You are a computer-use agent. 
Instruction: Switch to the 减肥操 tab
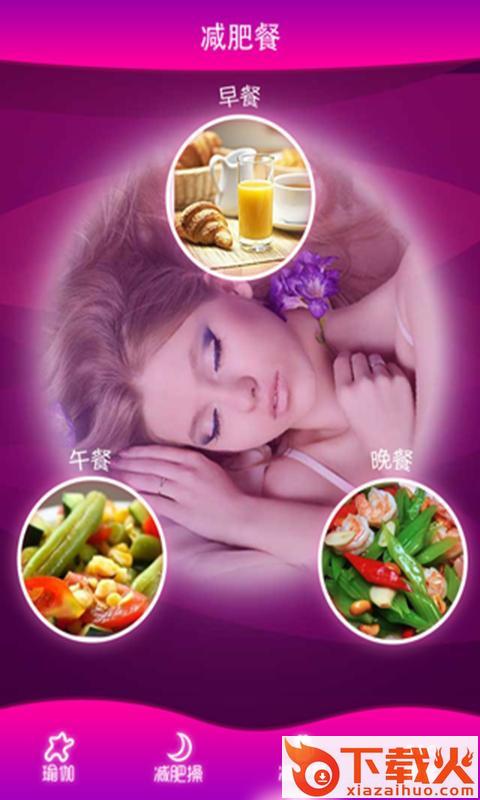pyautogui.click(x=178, y=758)
